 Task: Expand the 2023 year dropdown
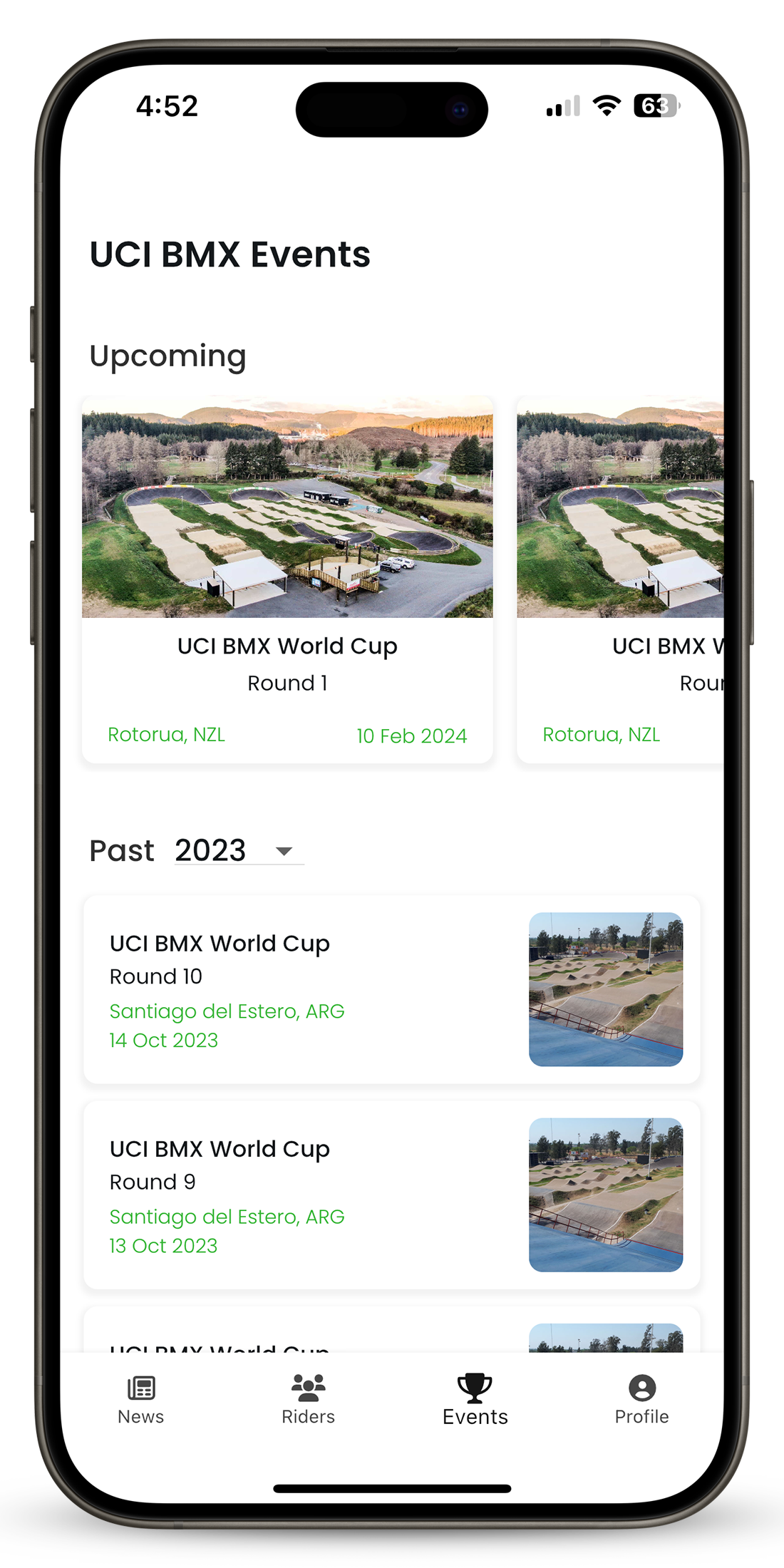239,850
